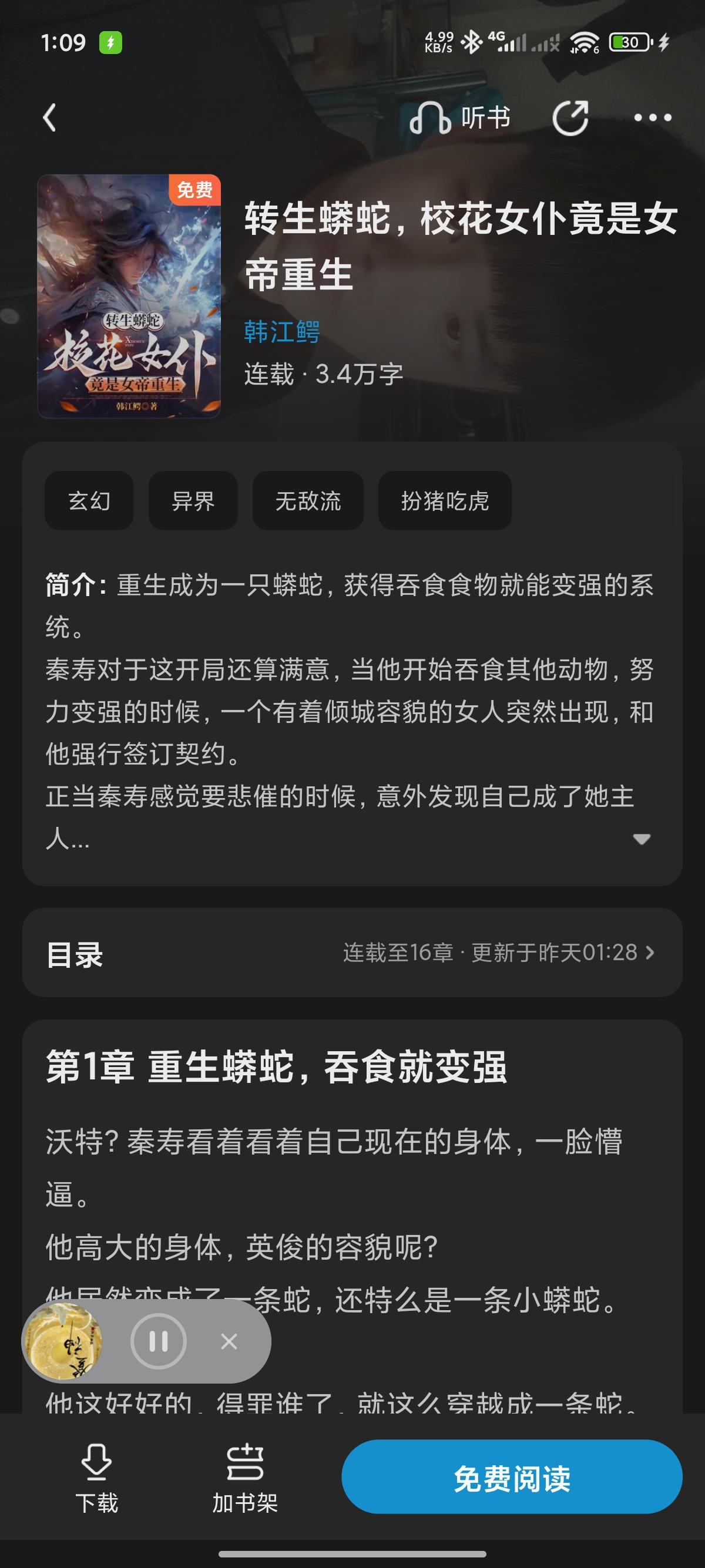Viewport: 705px width, 1568px height.
Task: Open the three-dot overflow menu
Action: pyautogui.click(x=653, y=117)
